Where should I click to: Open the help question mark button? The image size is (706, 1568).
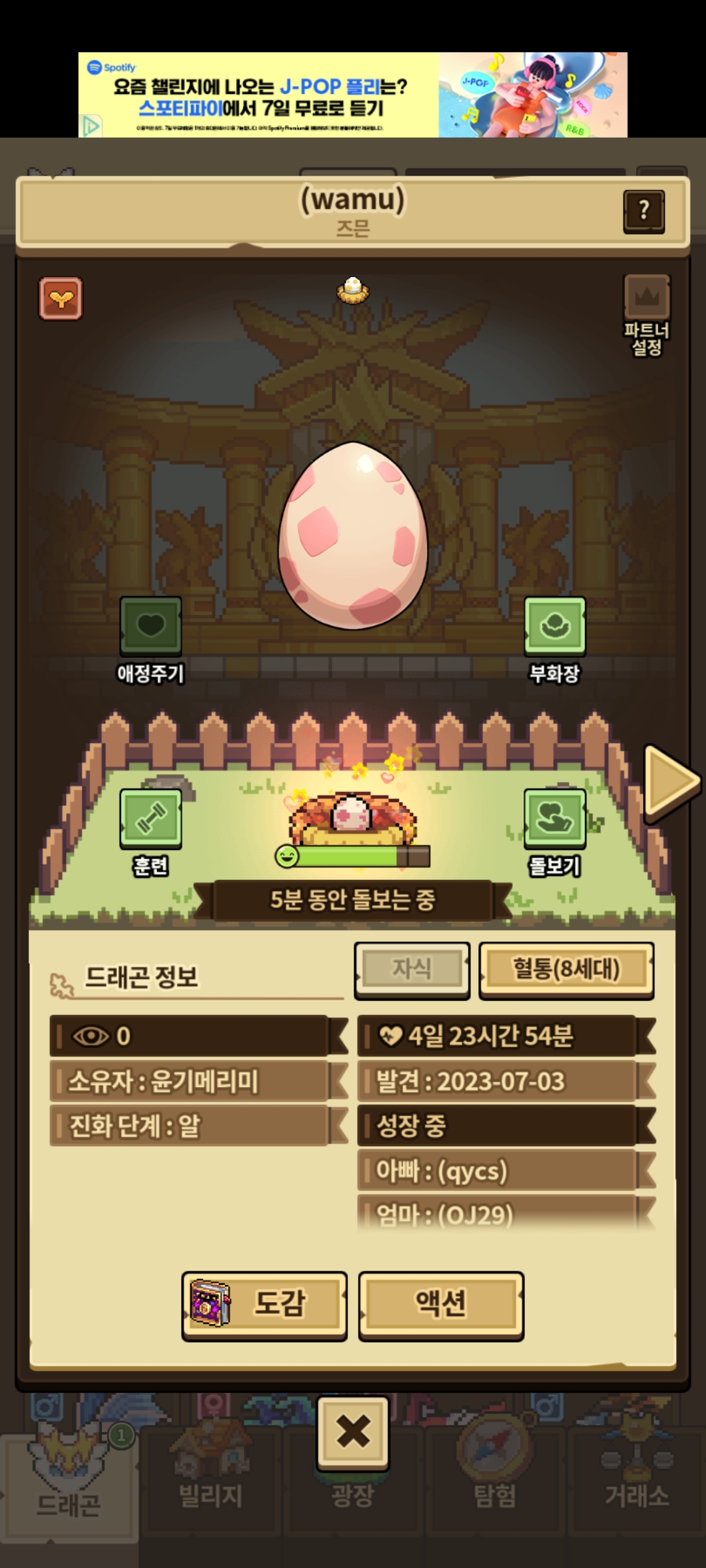click(644, 211)
